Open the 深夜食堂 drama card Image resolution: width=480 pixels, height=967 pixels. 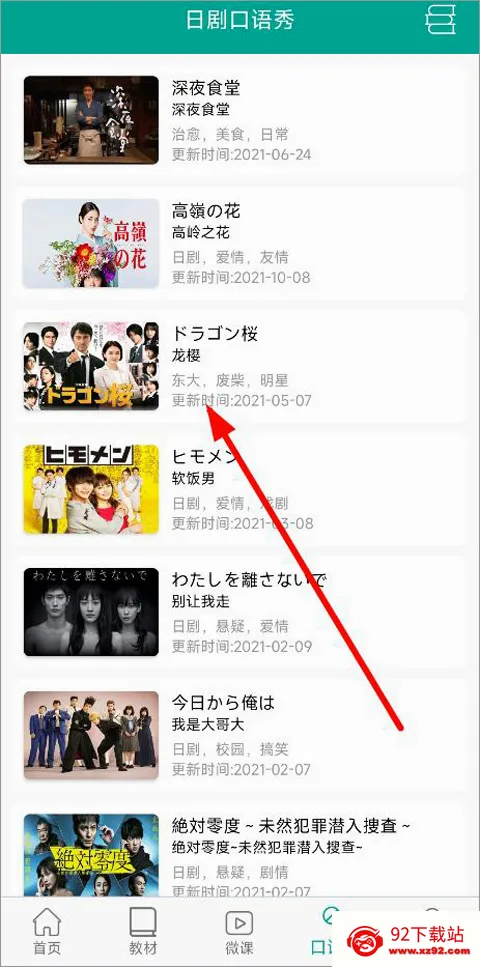[239, 120]
